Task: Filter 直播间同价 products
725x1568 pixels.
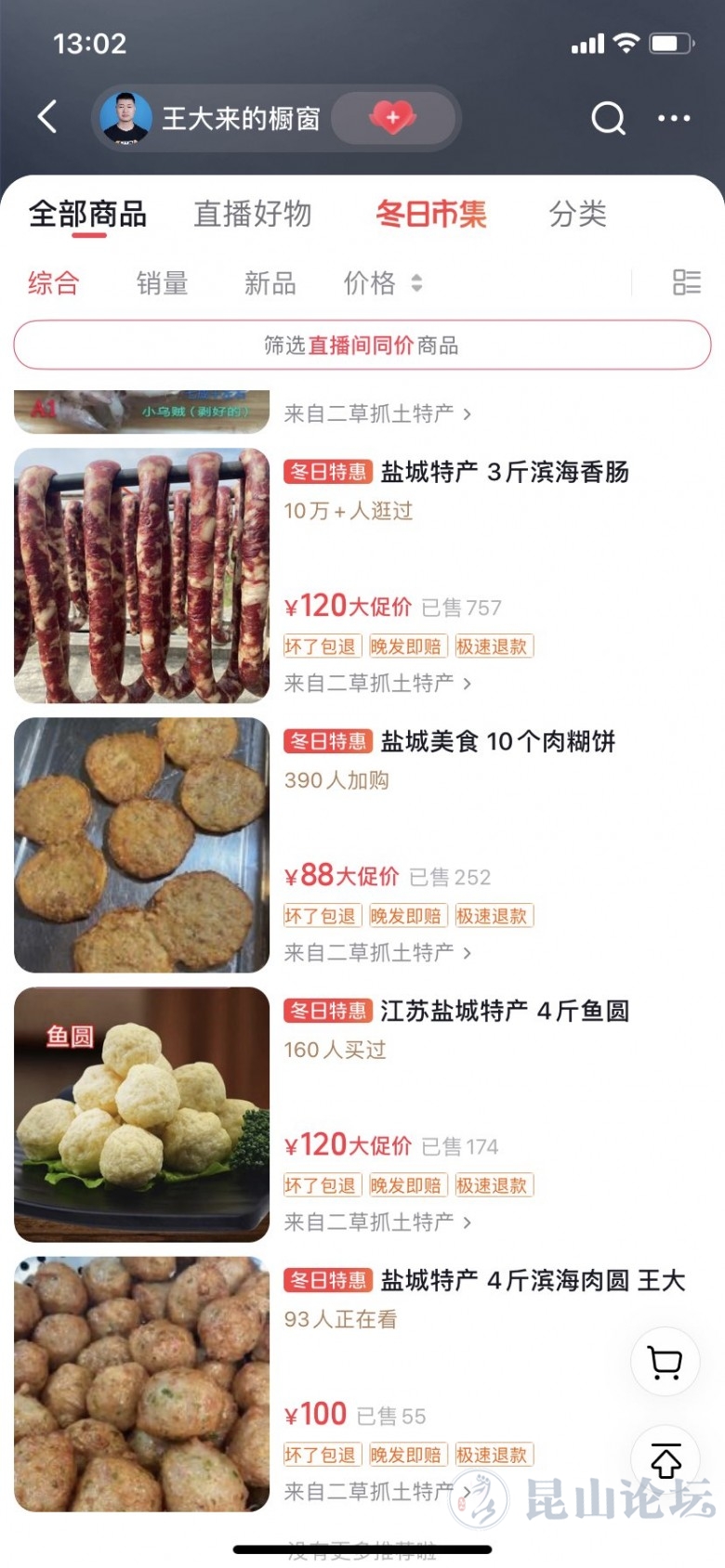Action: pyautogui.click(x=362, y=346)
